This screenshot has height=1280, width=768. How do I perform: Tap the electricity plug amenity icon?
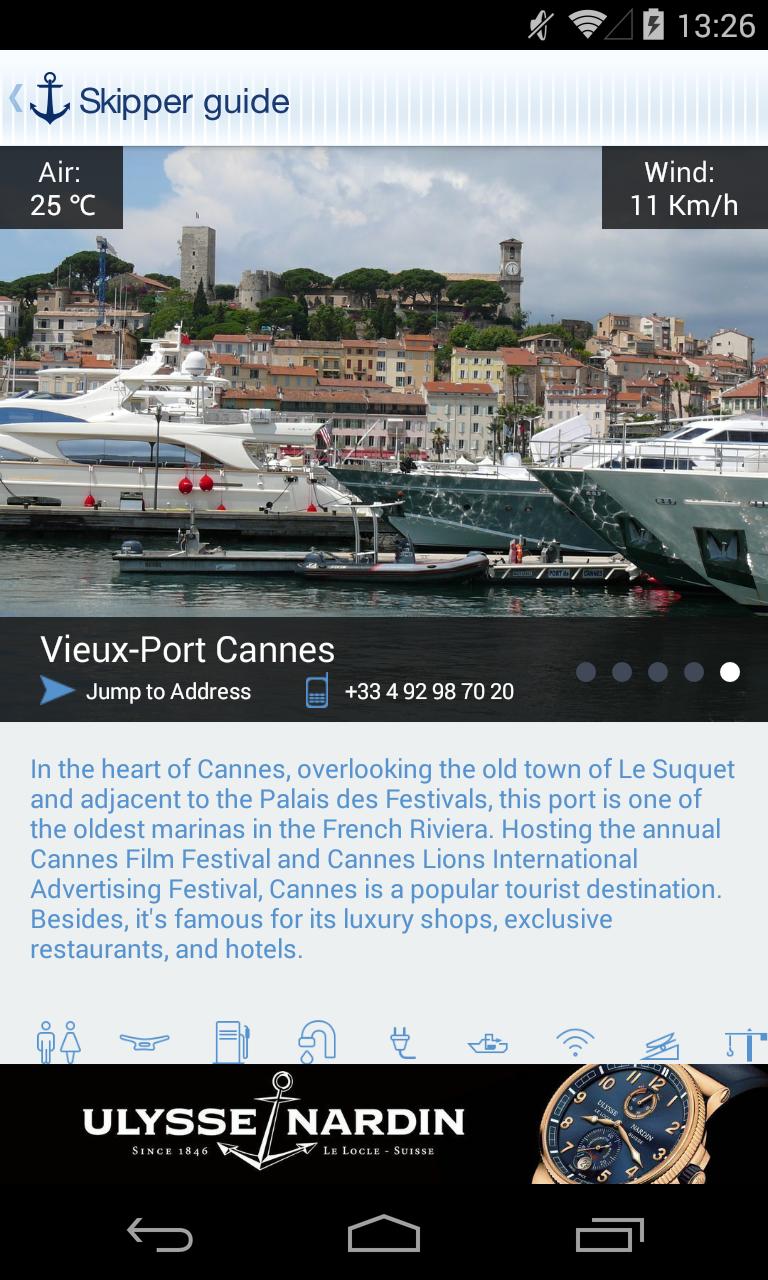pyautogui.click(x=400, y=1040)
